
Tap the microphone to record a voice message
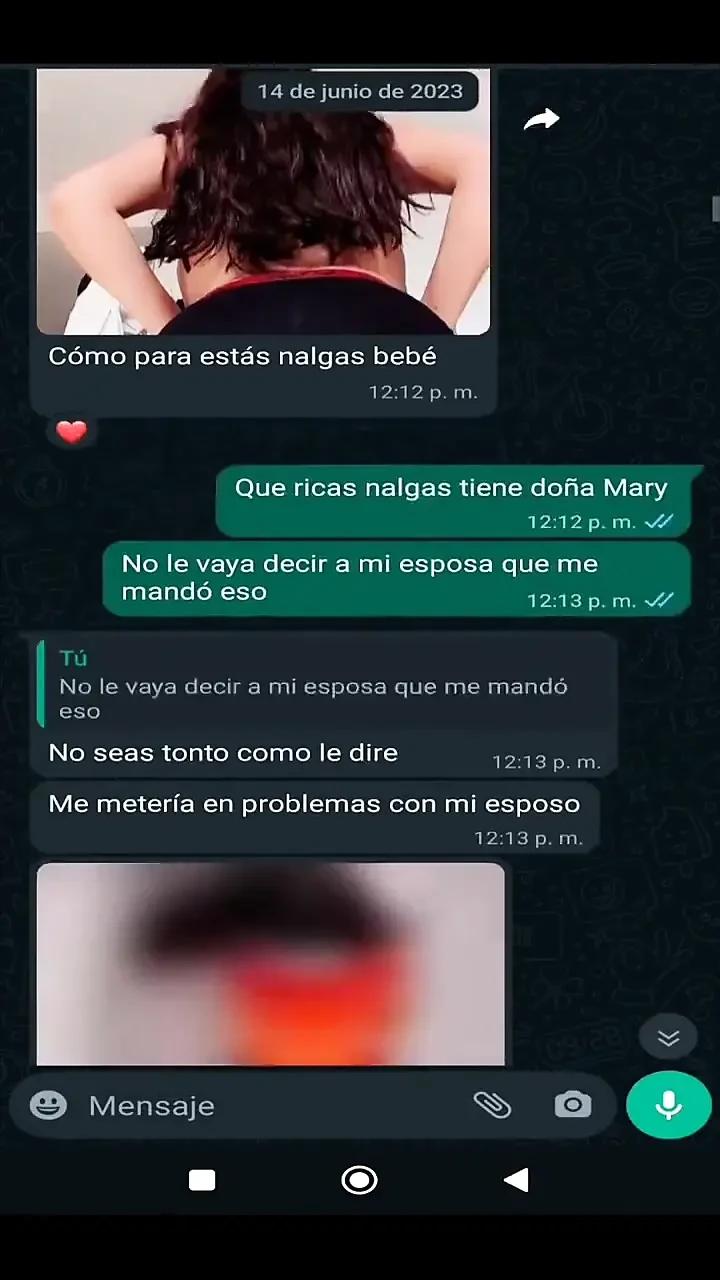(668, 1105)
